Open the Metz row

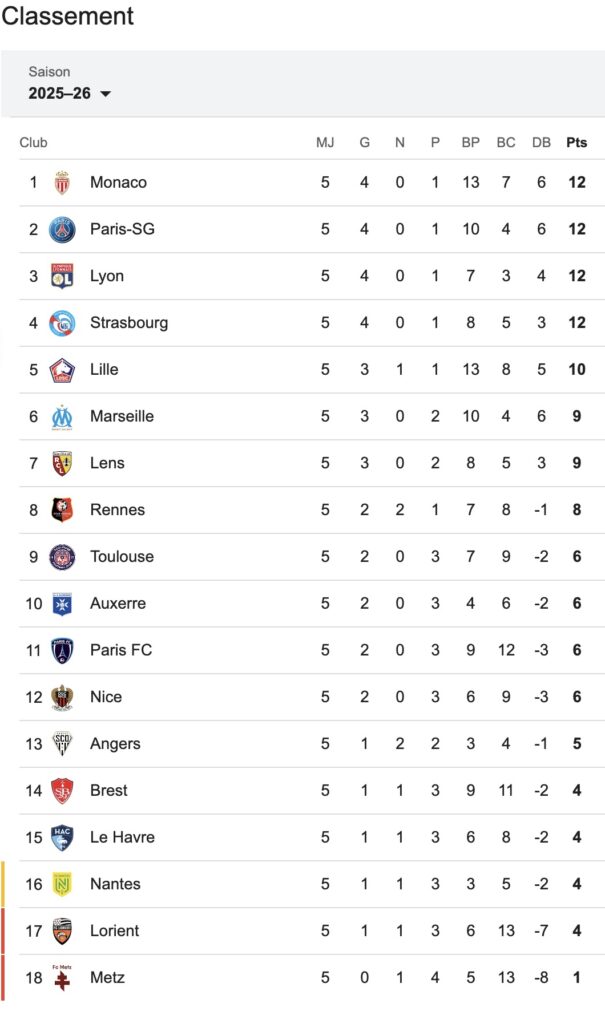[312, 978]
